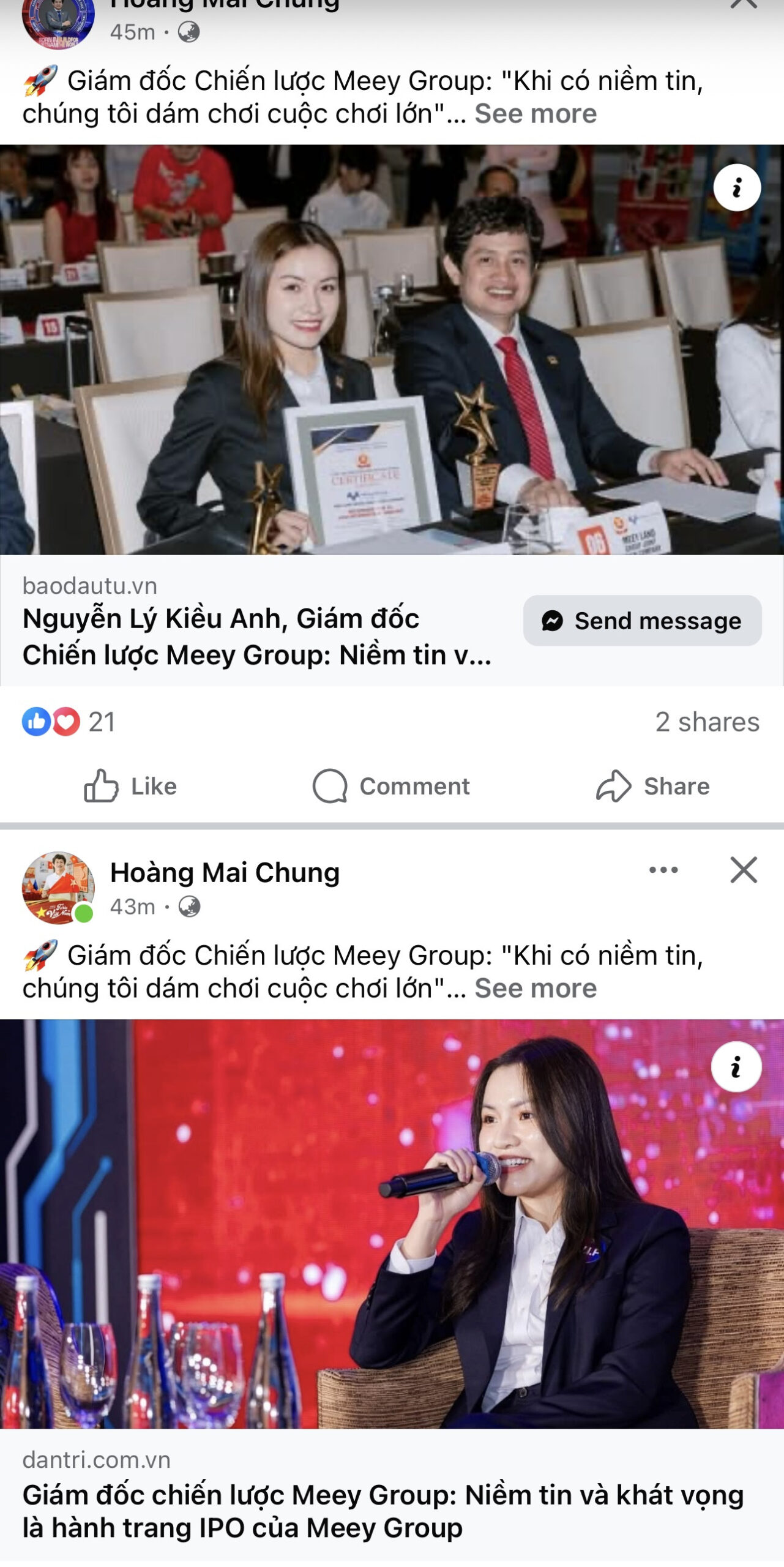Open Hoàng Mai Chung's profile from 43m post
The width and height of the screenshot is (784, 1567).
tap(225, 872)
